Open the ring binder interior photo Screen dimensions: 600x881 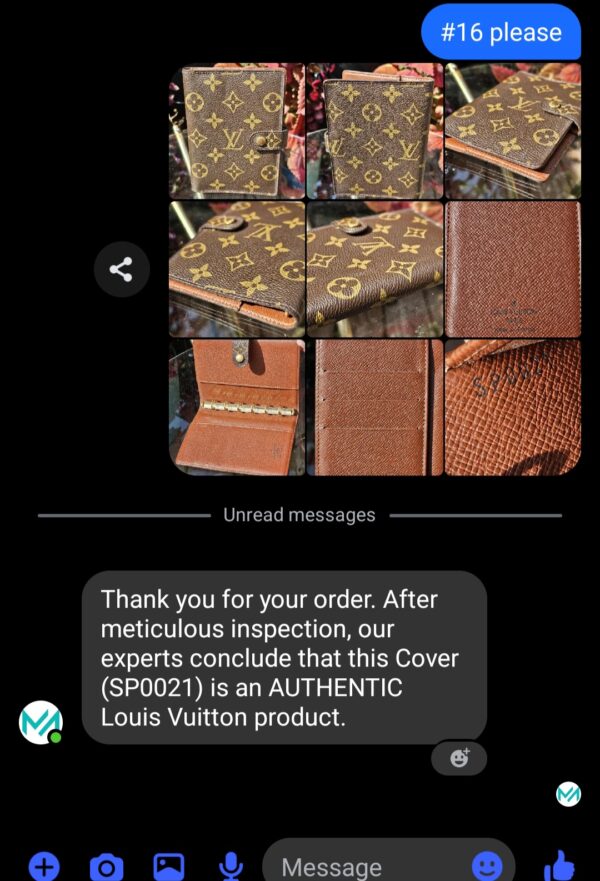pyautogui.click(x=236, y=407)
